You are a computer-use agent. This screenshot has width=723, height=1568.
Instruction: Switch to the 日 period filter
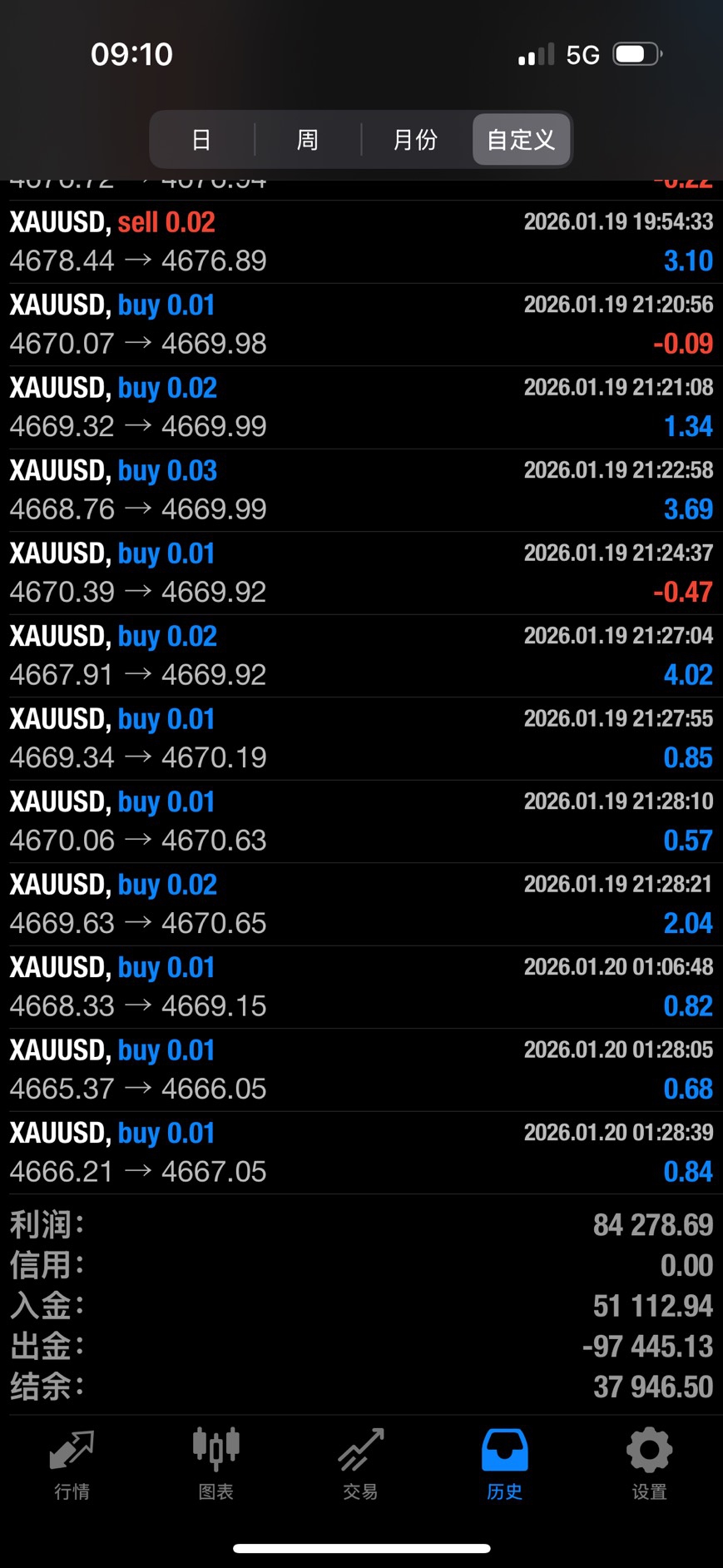[201, 140]
